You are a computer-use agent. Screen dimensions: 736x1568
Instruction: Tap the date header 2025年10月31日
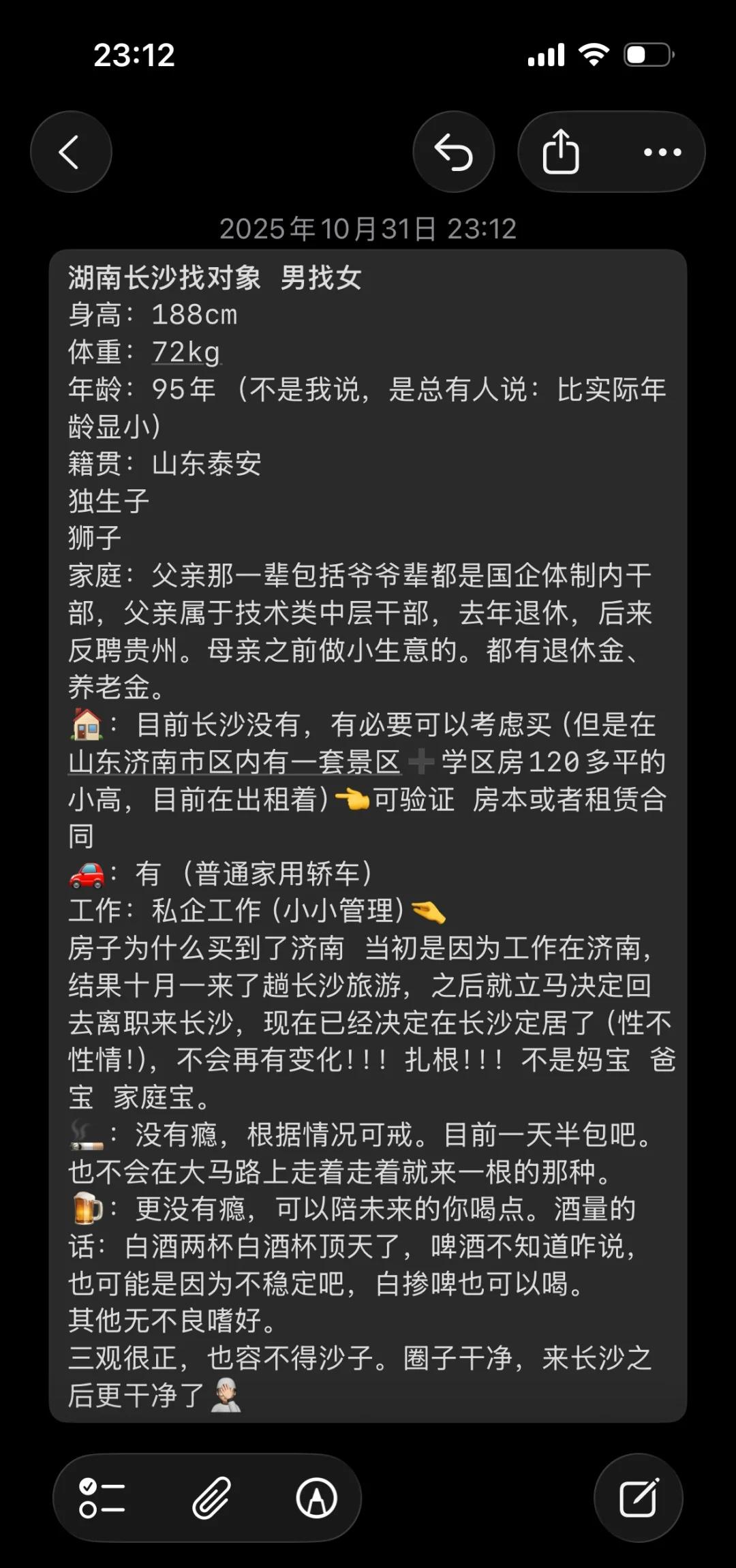(x=368, y=230)
